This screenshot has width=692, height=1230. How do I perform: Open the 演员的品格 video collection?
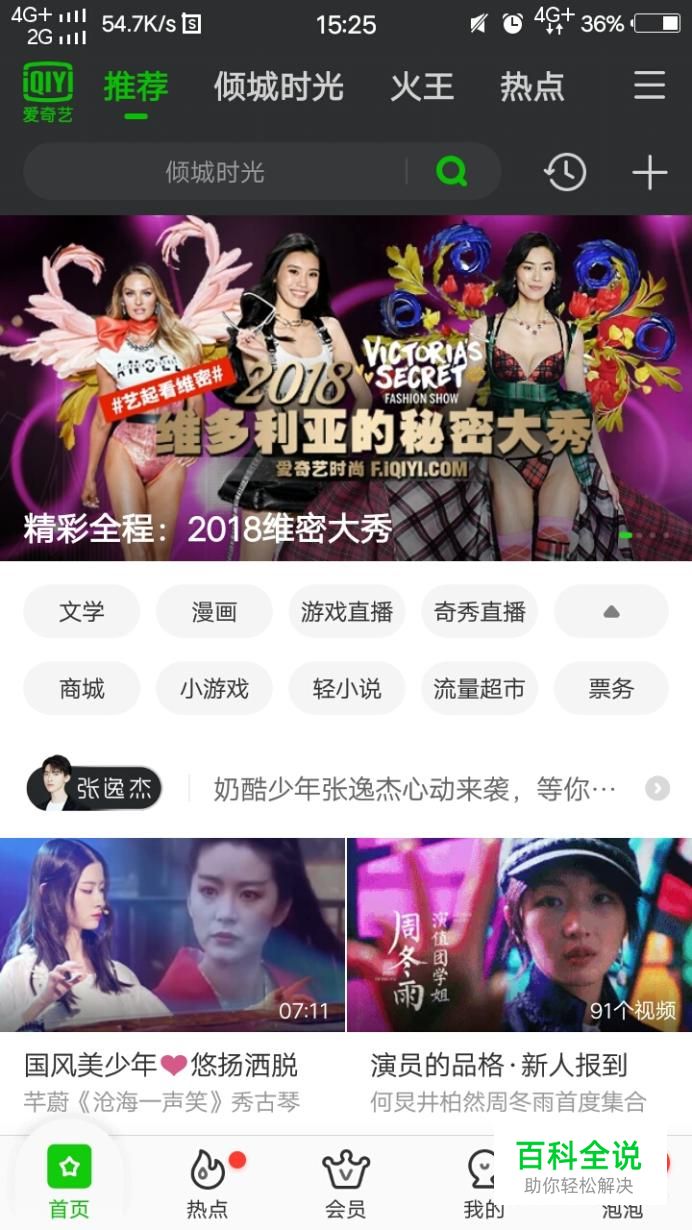coord(519,935)
